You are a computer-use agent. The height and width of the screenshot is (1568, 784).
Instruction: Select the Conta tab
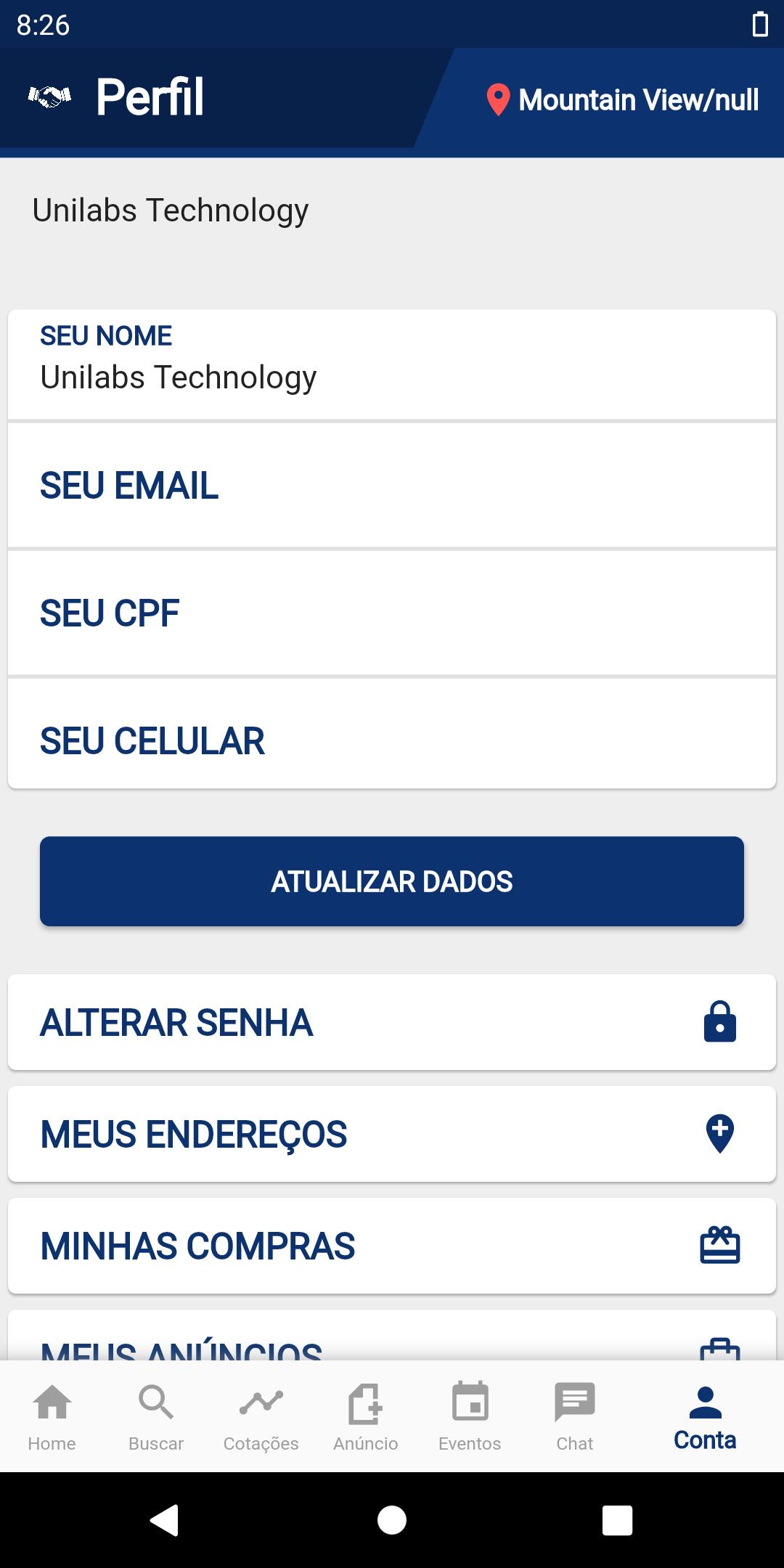tap(705, 1416)
